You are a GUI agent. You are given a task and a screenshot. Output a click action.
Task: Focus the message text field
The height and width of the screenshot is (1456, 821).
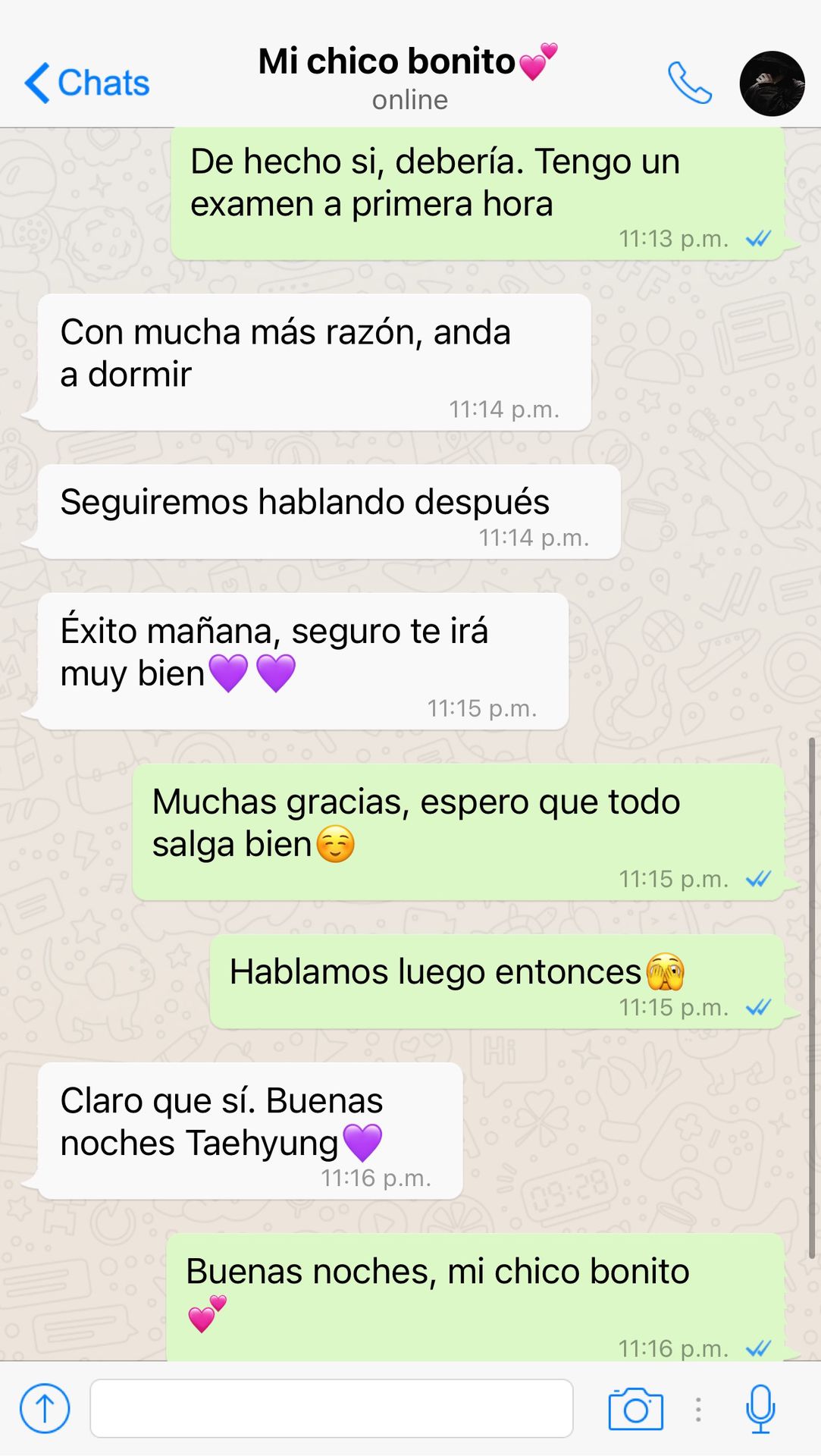tap(331, 1408)
